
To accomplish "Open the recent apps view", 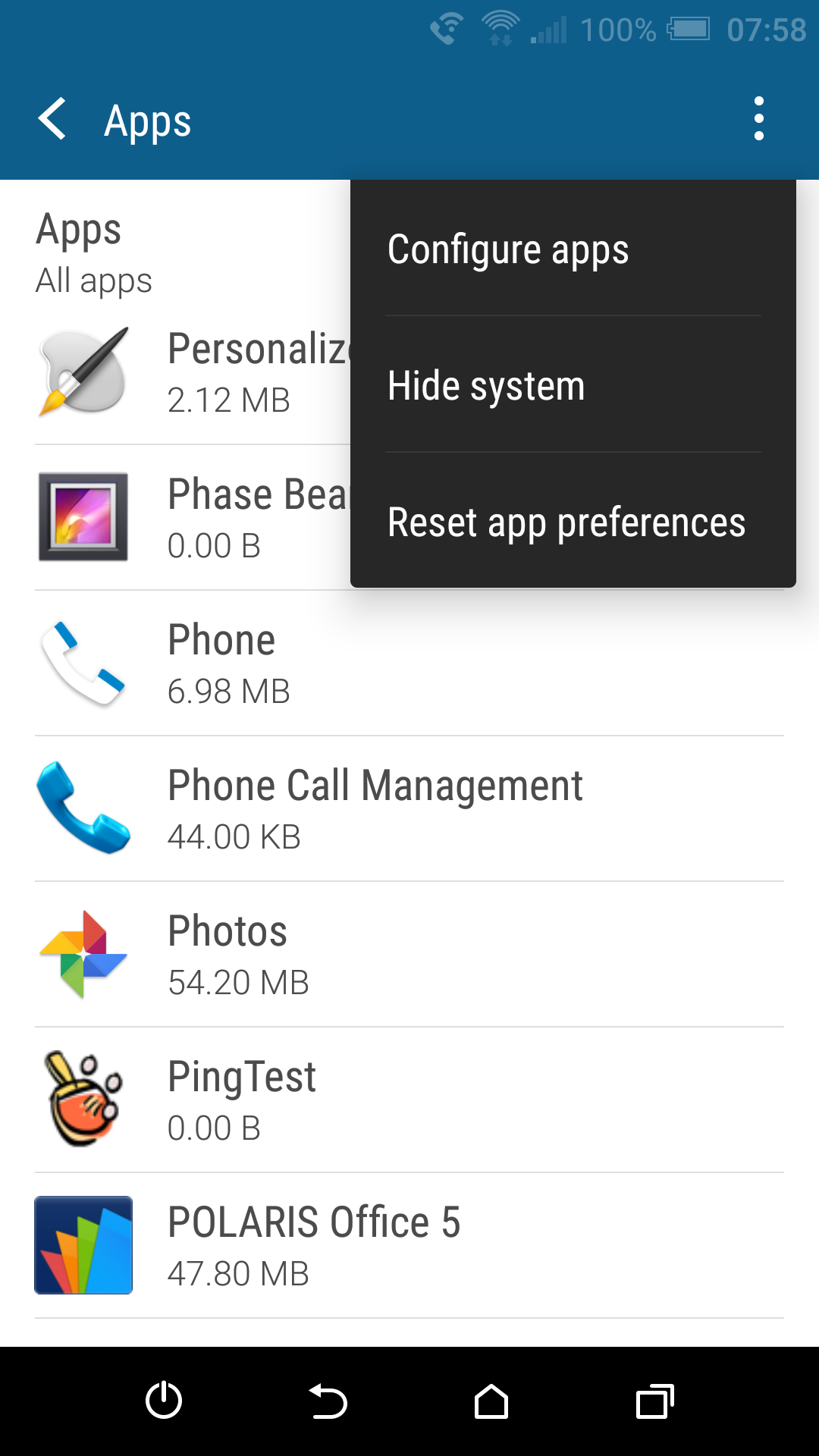I will click(654, 1401).
